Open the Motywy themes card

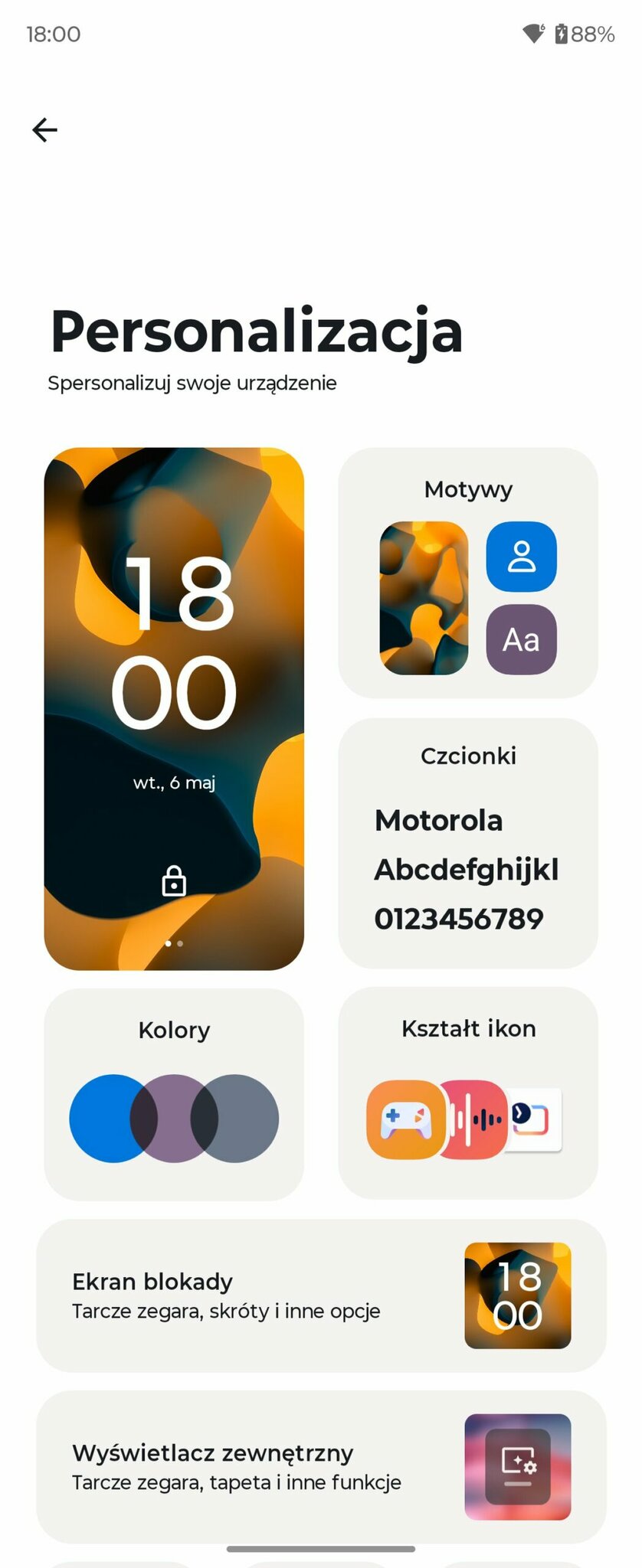tap(467, 572)
